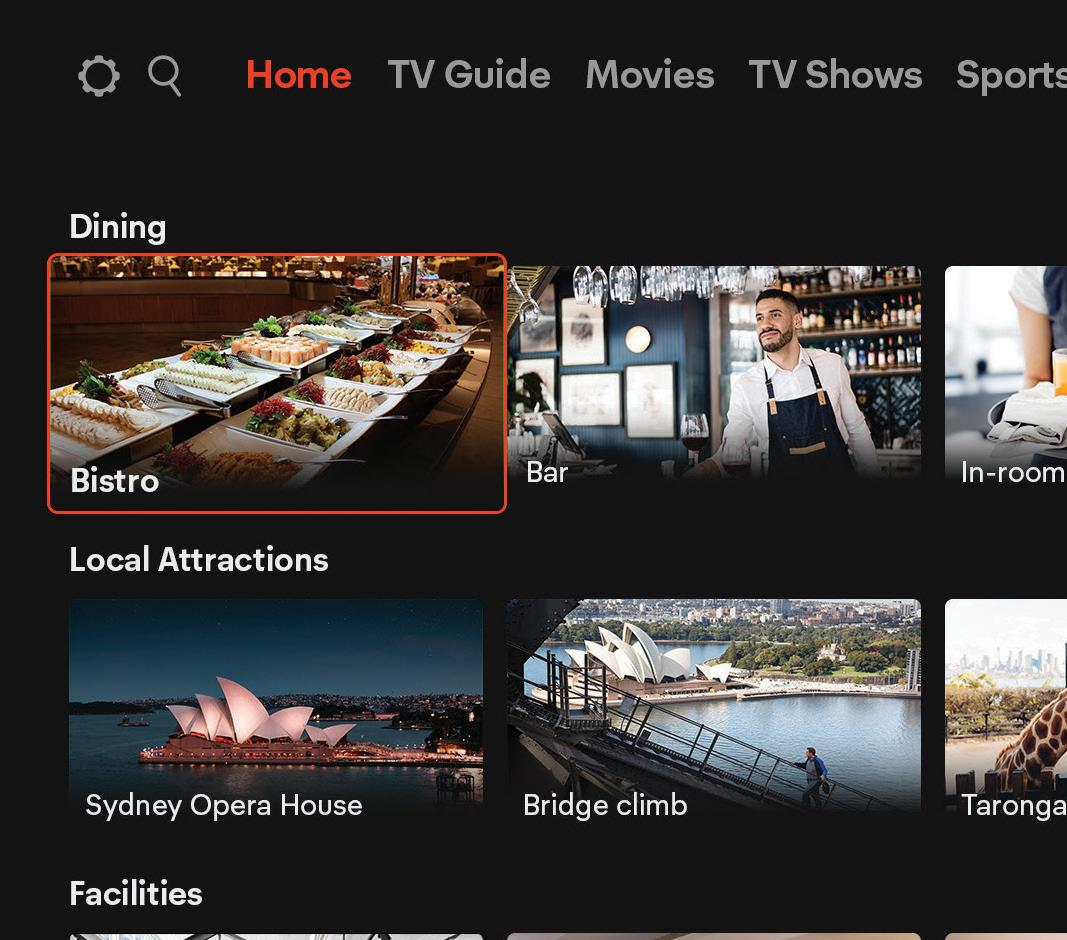This screenshot has height=940, width=1067.
Task: Open the Sports tab
Action: (1010, 75)
